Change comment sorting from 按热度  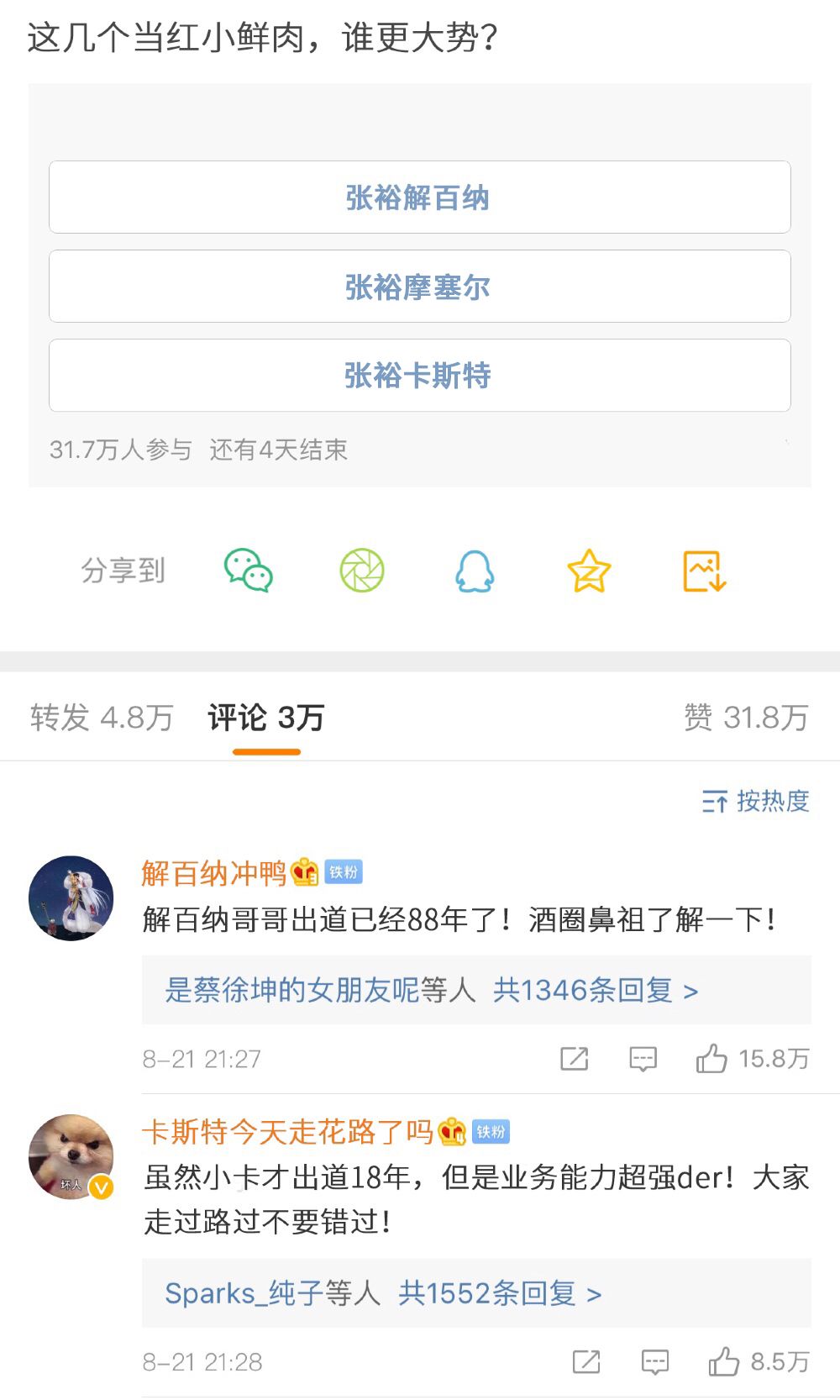click(x=756, y=801)
